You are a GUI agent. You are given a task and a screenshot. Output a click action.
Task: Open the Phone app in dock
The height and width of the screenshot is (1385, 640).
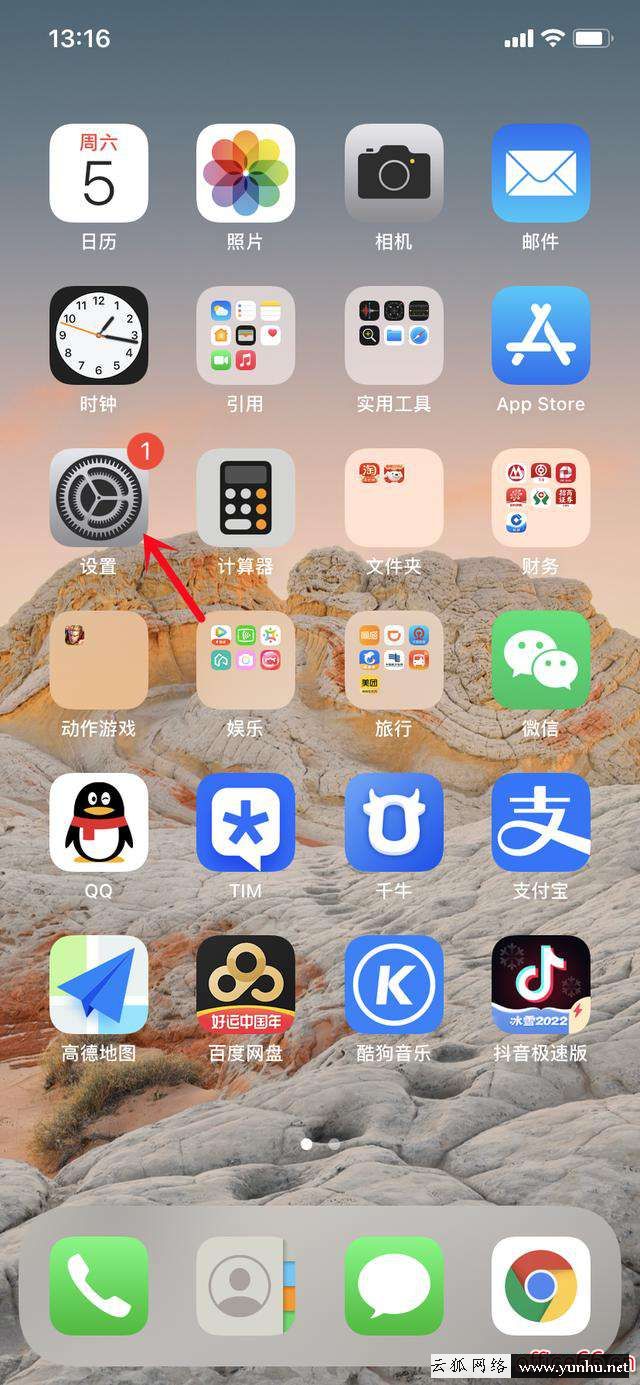coord(98,1286)
